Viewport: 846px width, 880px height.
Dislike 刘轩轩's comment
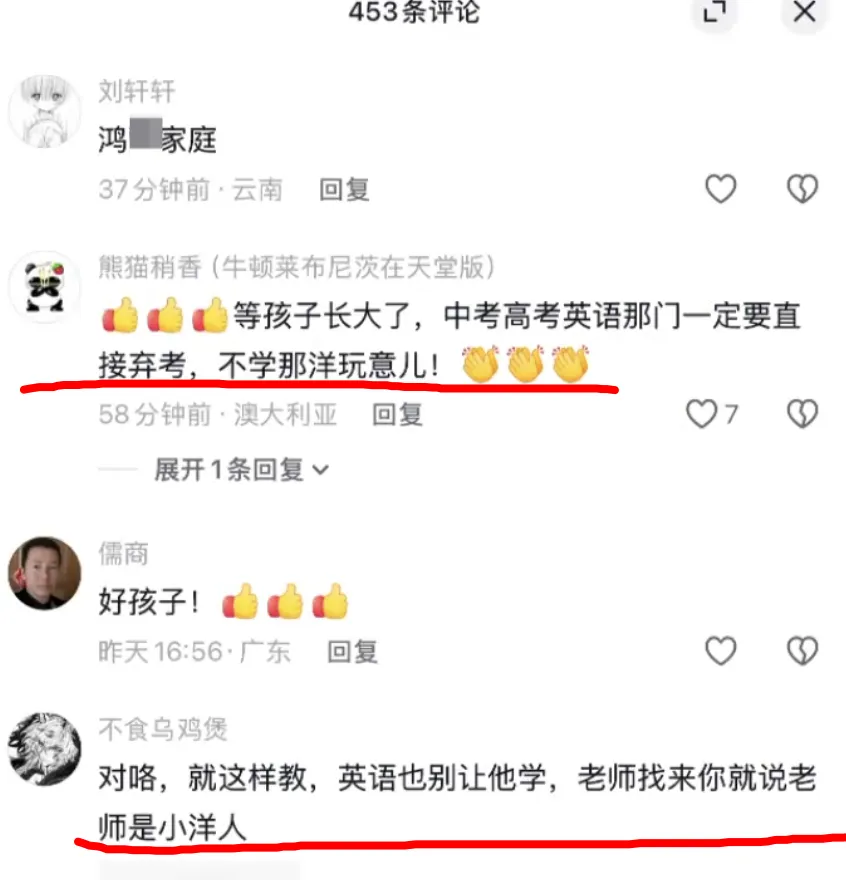pos(802,189)
